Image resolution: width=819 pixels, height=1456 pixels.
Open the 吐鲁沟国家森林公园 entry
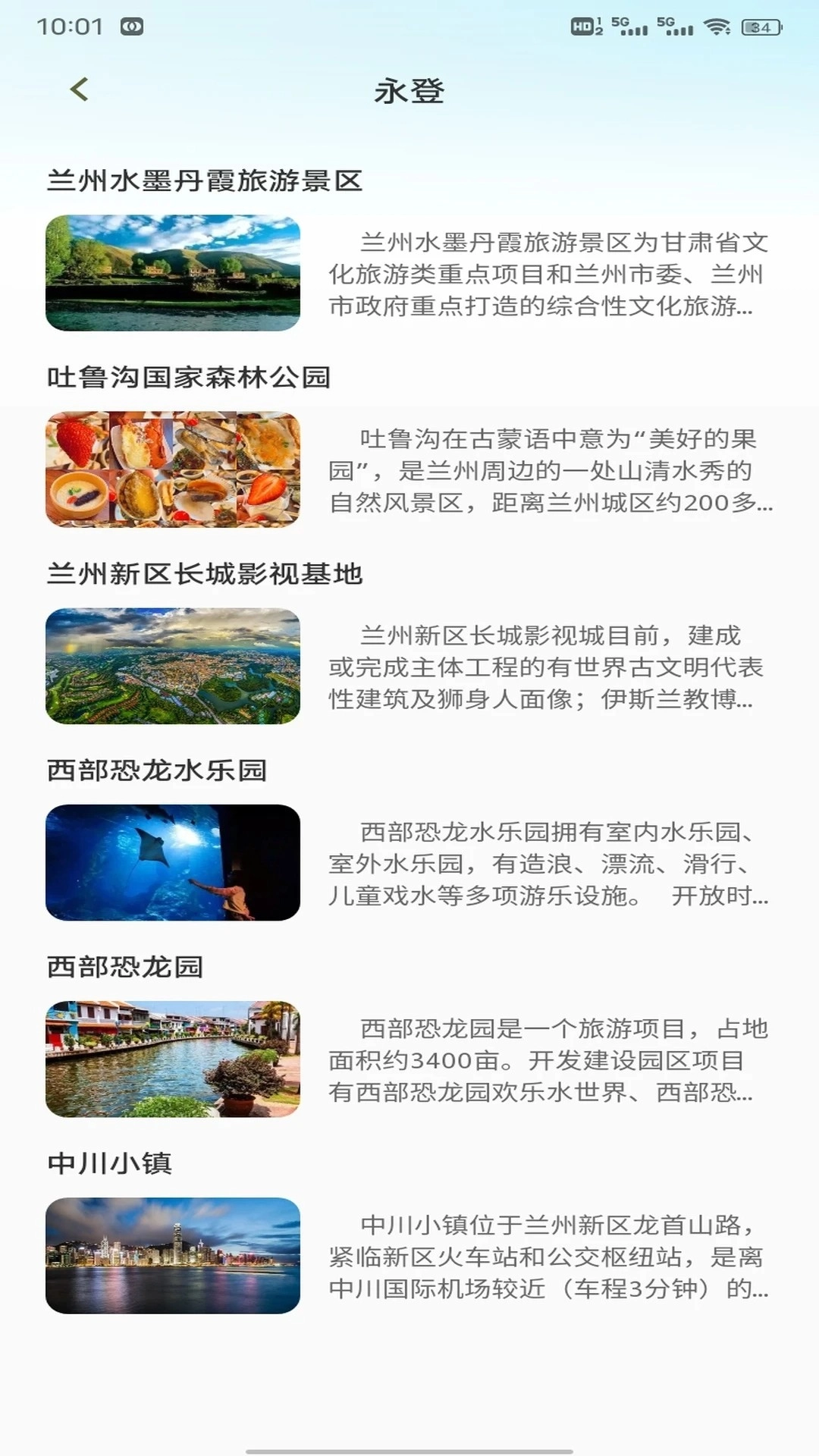pyautogui.click(x=191, y=375)
